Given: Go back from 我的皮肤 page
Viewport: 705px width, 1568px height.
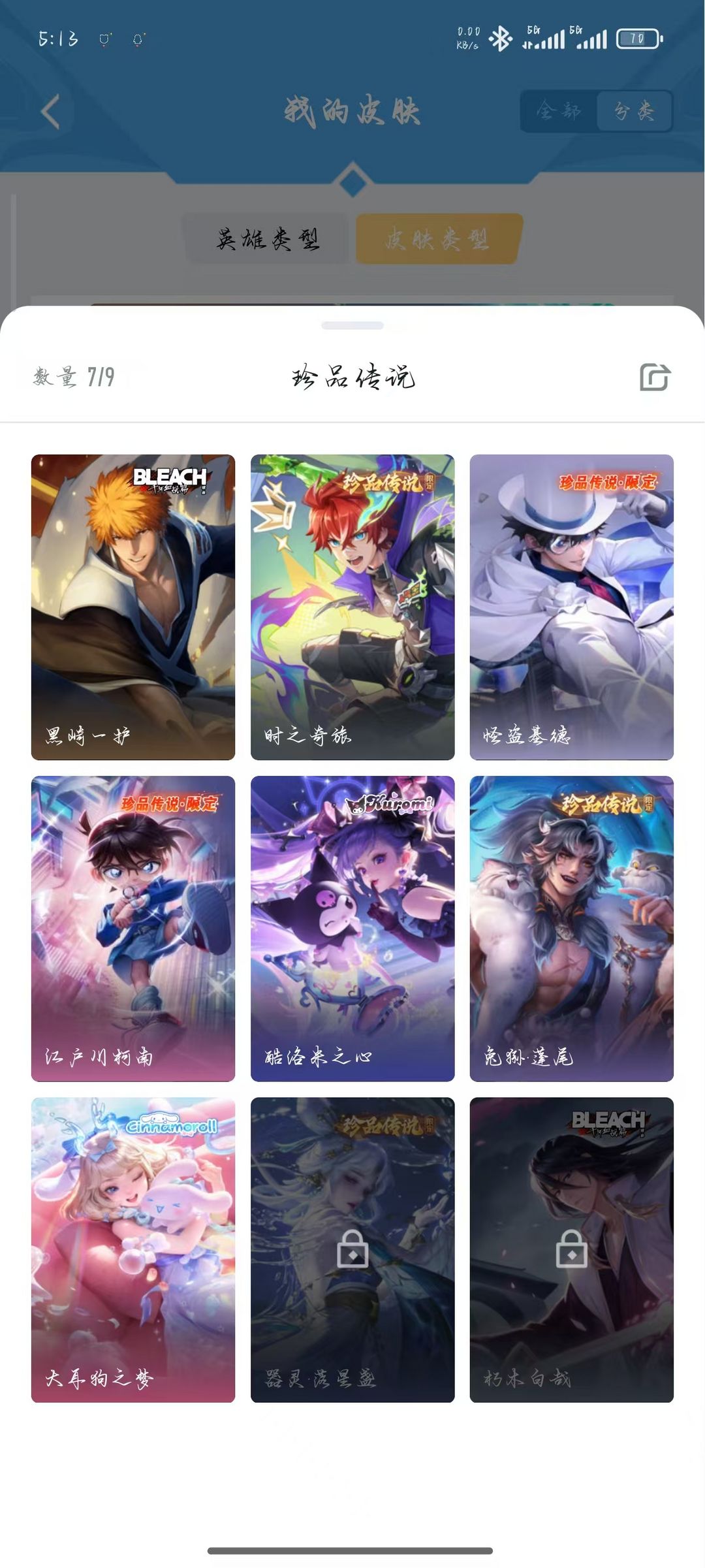Looking at the screenshot, I should point(51,111).
